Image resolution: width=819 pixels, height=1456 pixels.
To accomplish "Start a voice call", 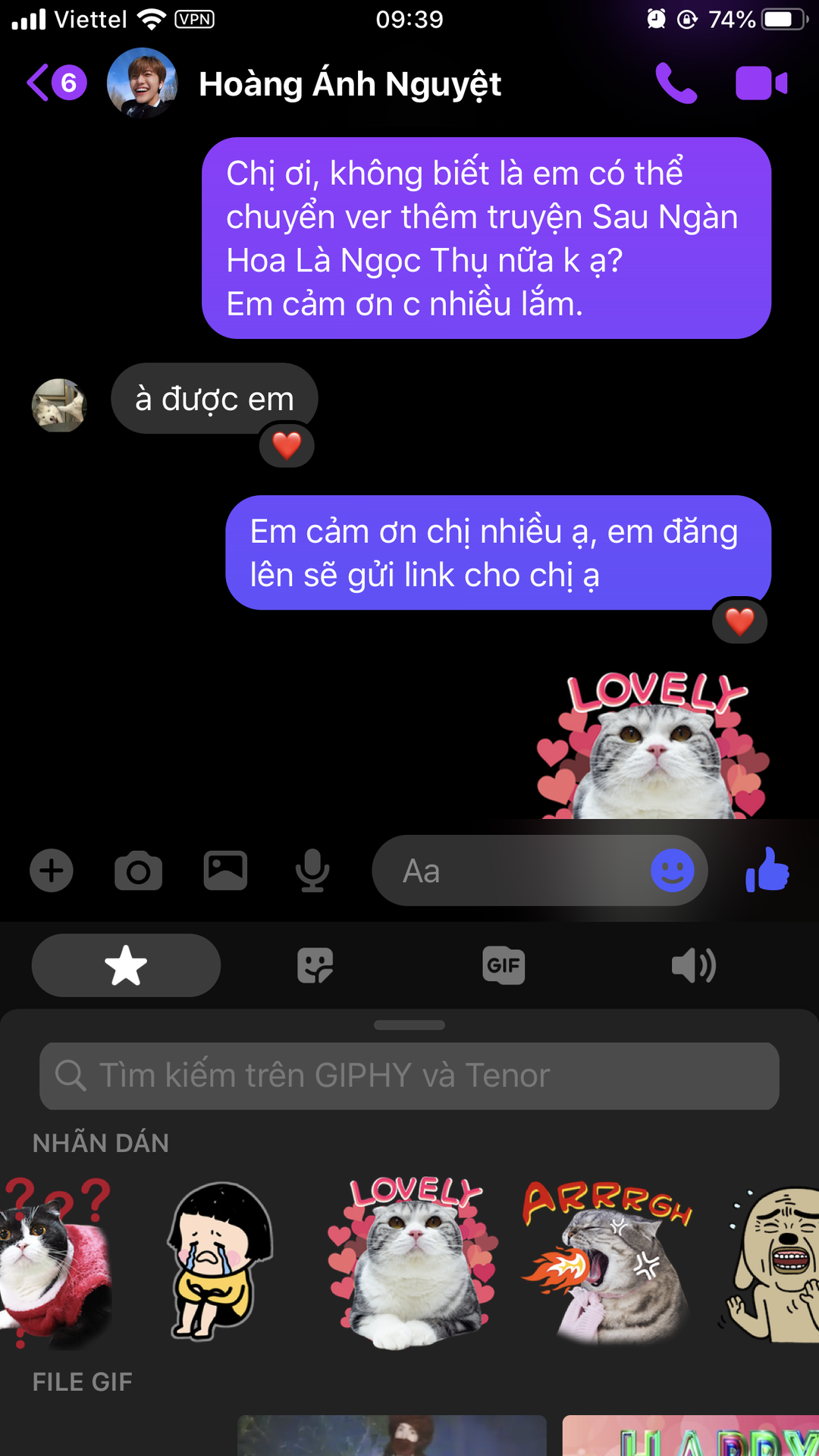I will click(x=676, y=83).
